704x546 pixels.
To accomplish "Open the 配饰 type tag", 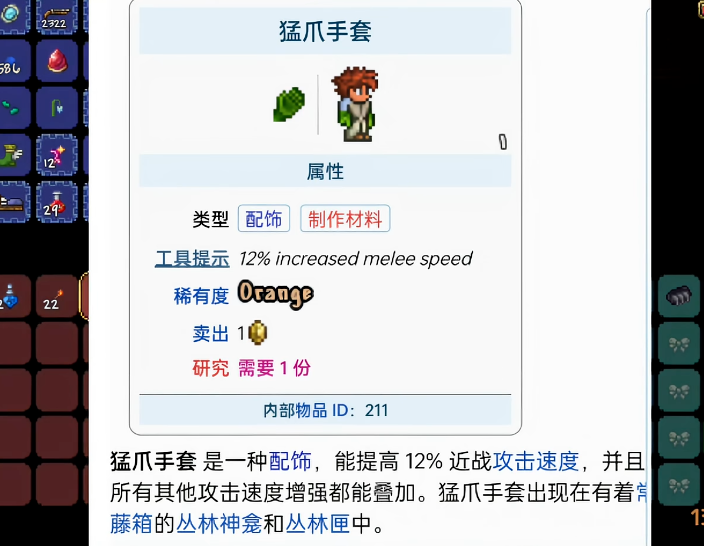I will click(x=264, y=220).
